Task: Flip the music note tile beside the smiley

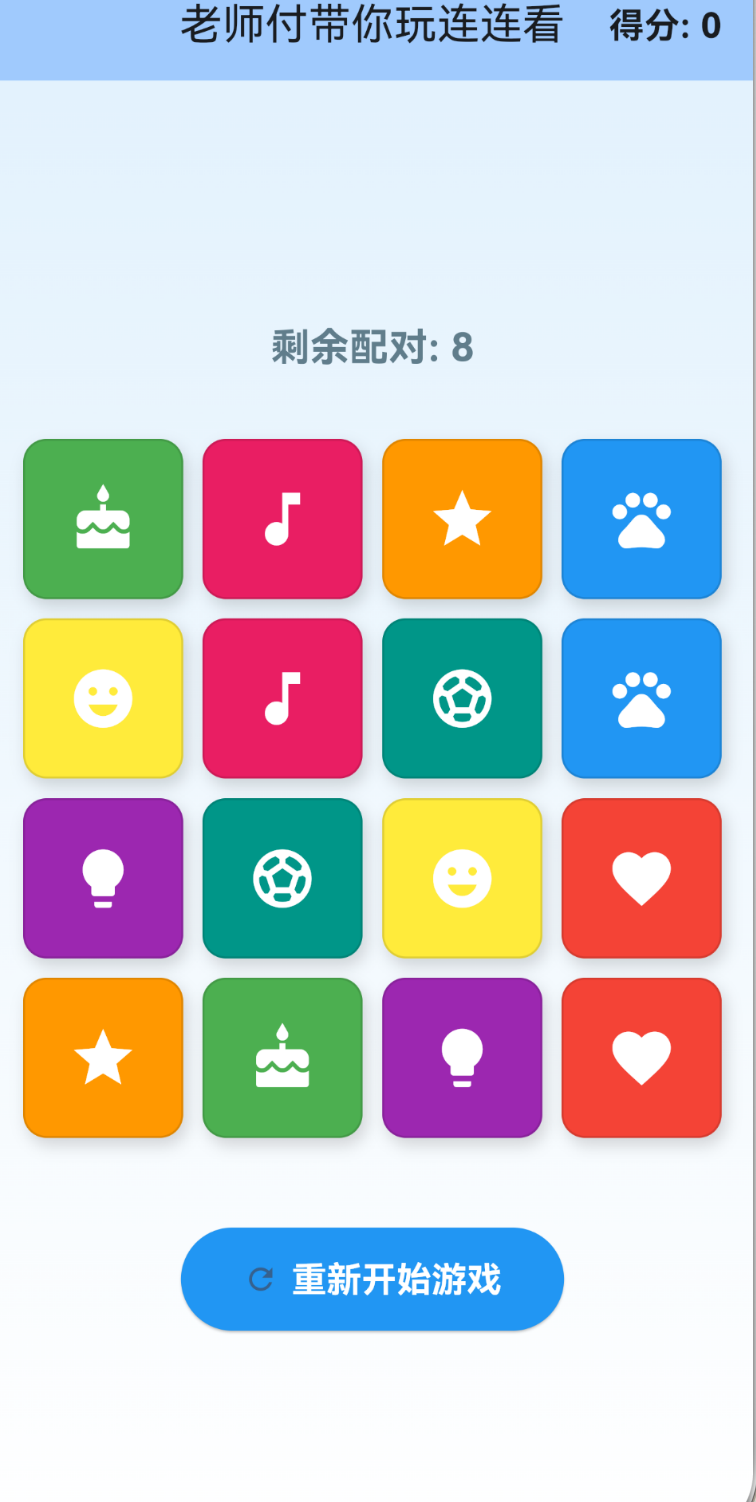Action: pyautogui.click(x=282, y=698)
